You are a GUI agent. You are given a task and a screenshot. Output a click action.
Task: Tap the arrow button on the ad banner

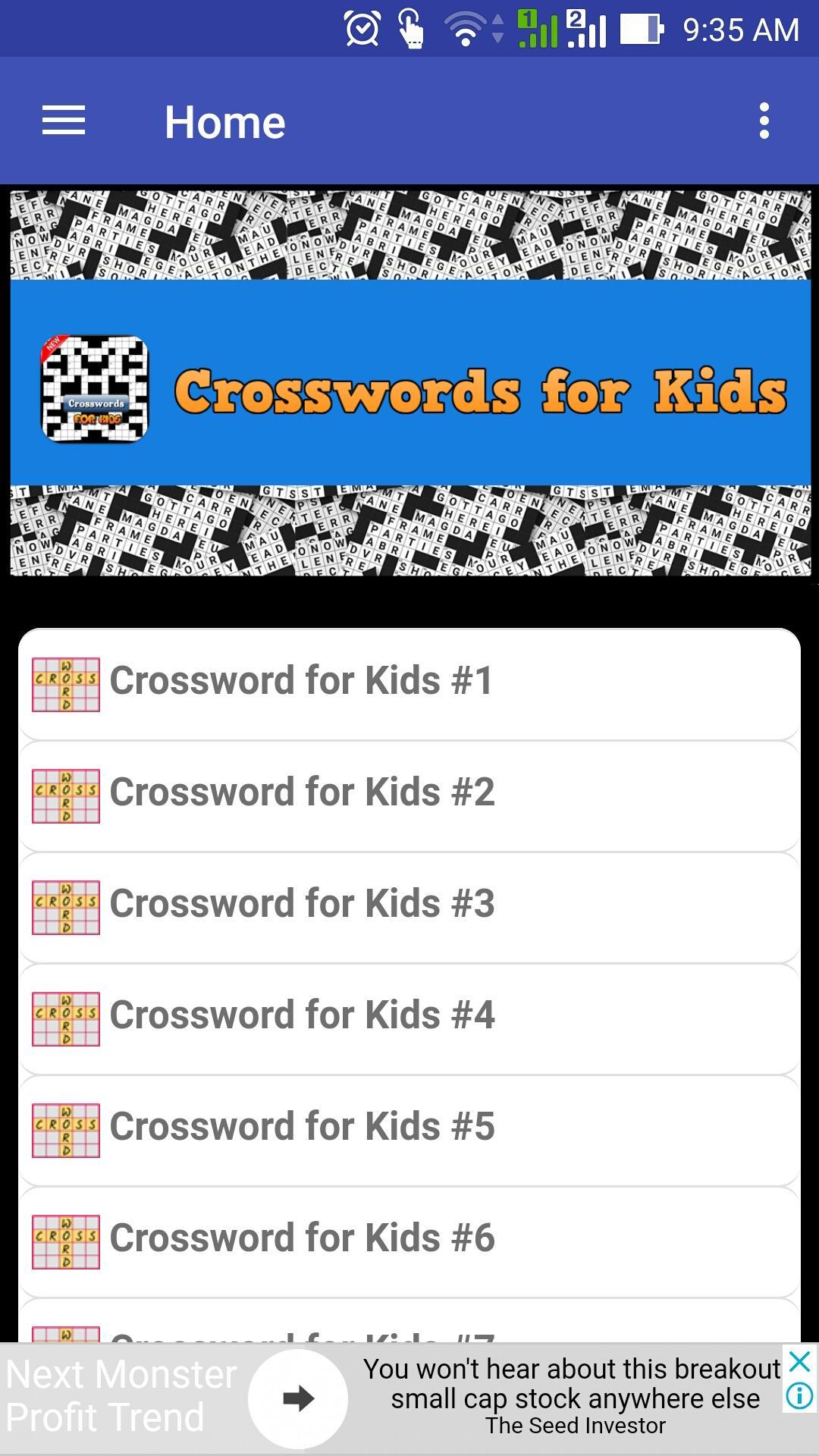click(x=298, y=1399)
